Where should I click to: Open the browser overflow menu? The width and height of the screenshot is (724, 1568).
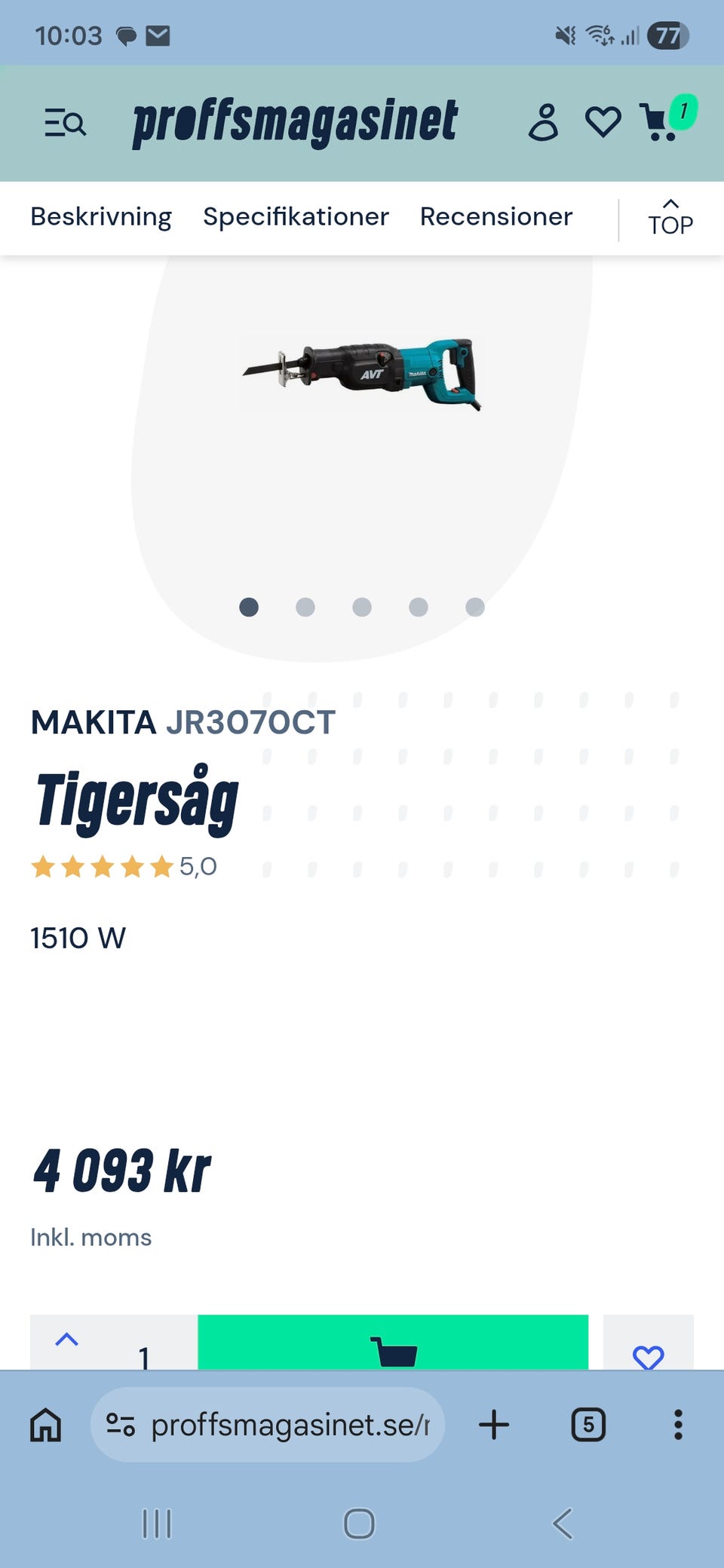coord(678,1425)
